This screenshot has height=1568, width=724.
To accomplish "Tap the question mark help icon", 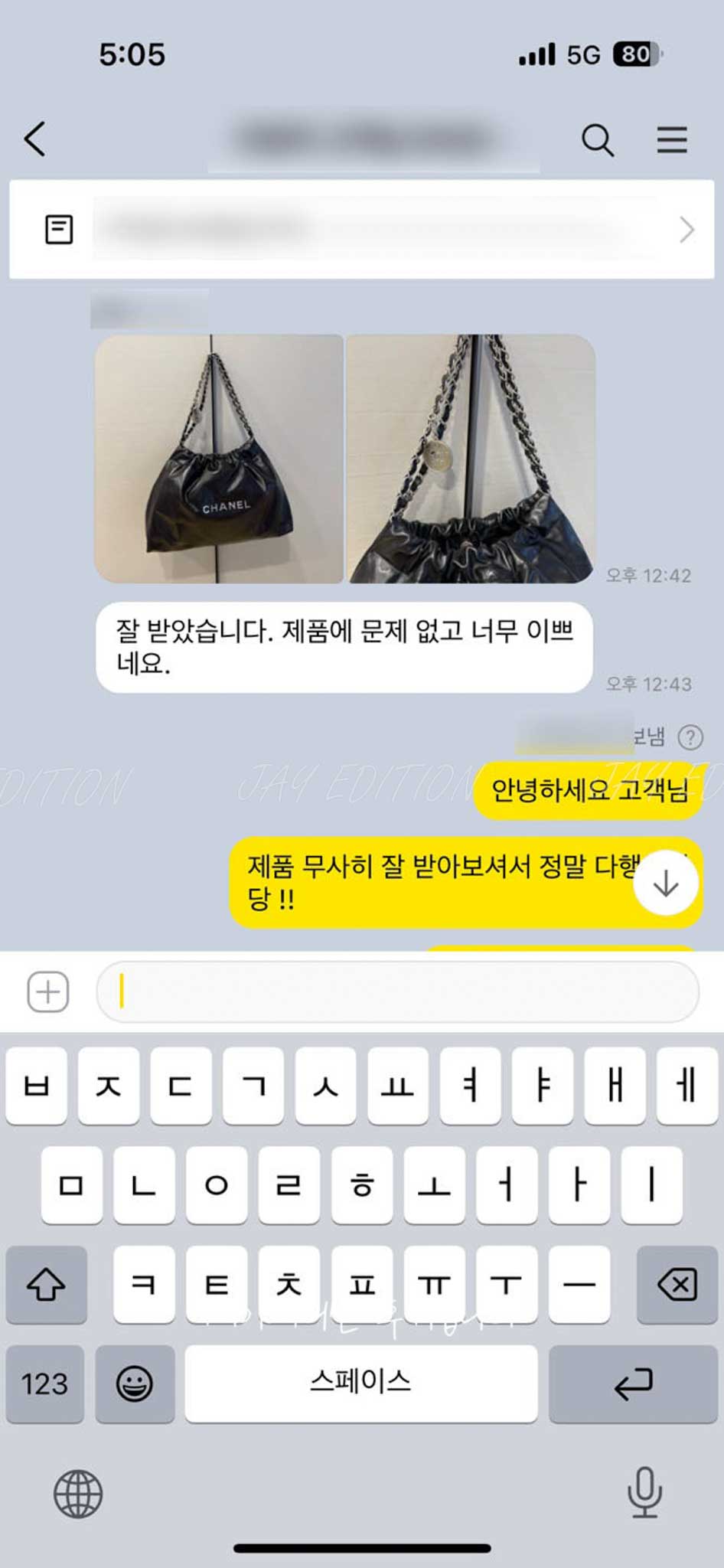I will (x=690, y=737).
